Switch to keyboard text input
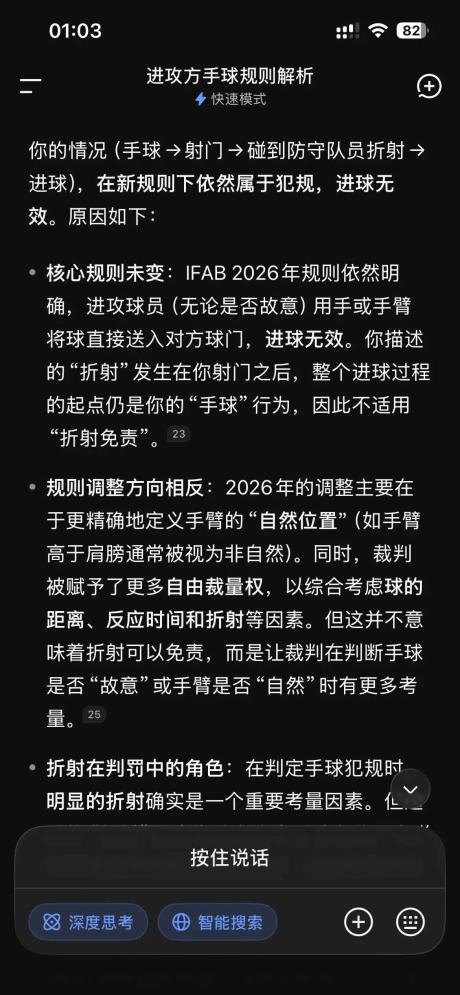Viewport: 460px width, 995px height. coord(411,922)
